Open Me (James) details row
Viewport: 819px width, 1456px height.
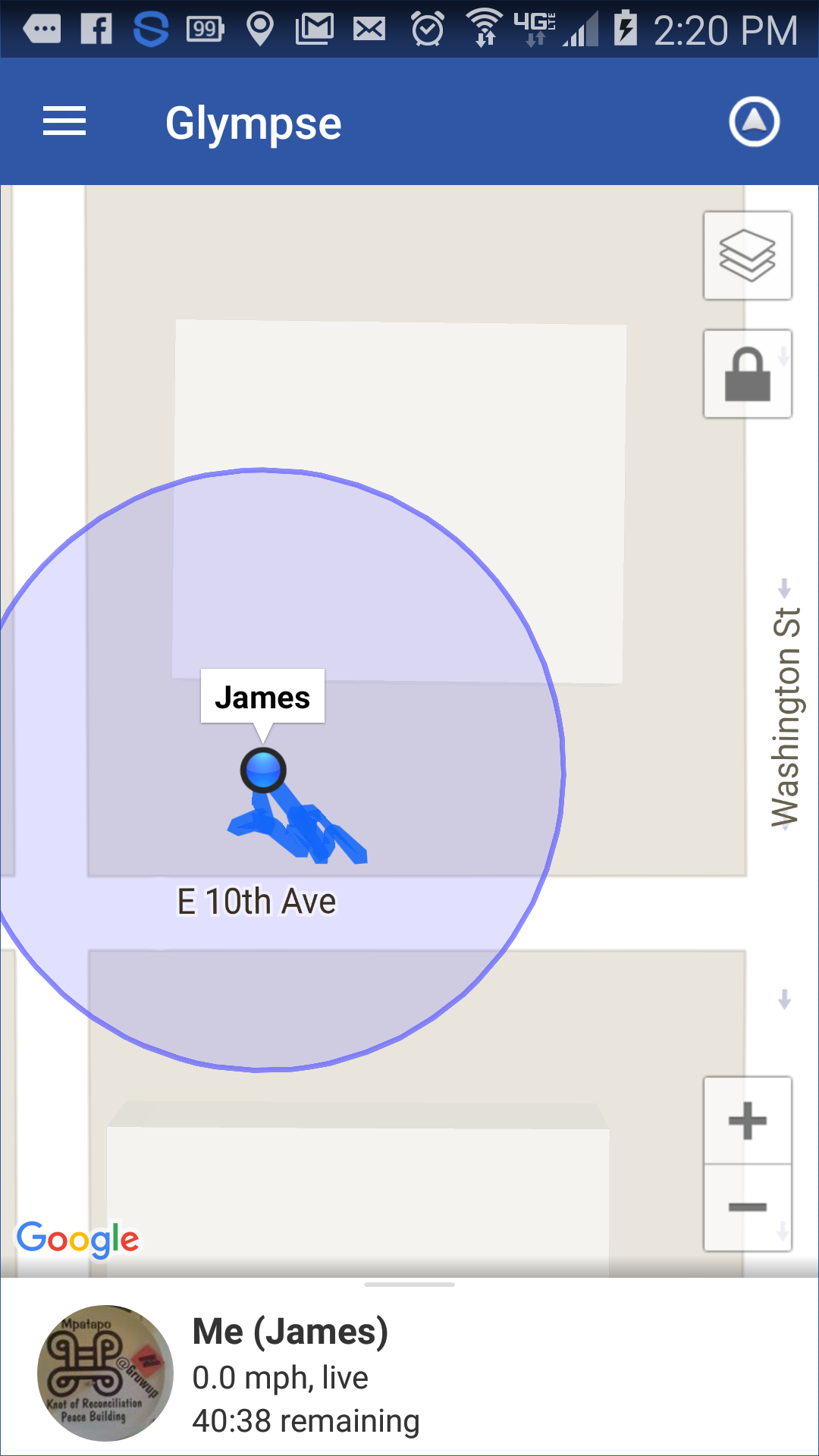[409, 1373]
